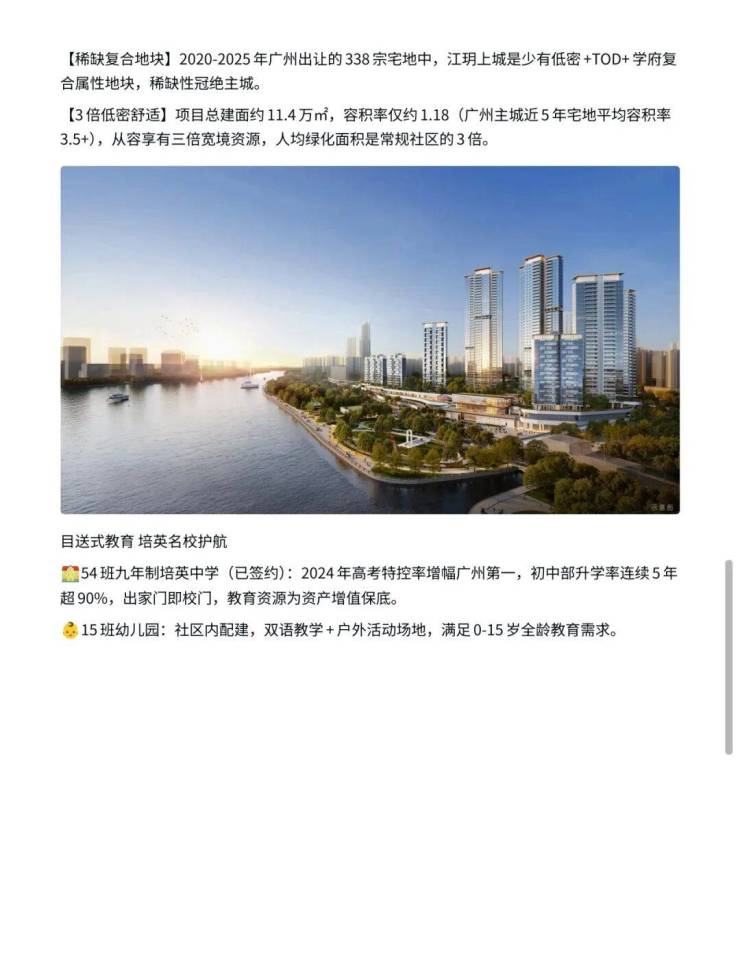Tap the vertical scrollbar handle
Screen dimensions: 740x973
tap(729, 656)
